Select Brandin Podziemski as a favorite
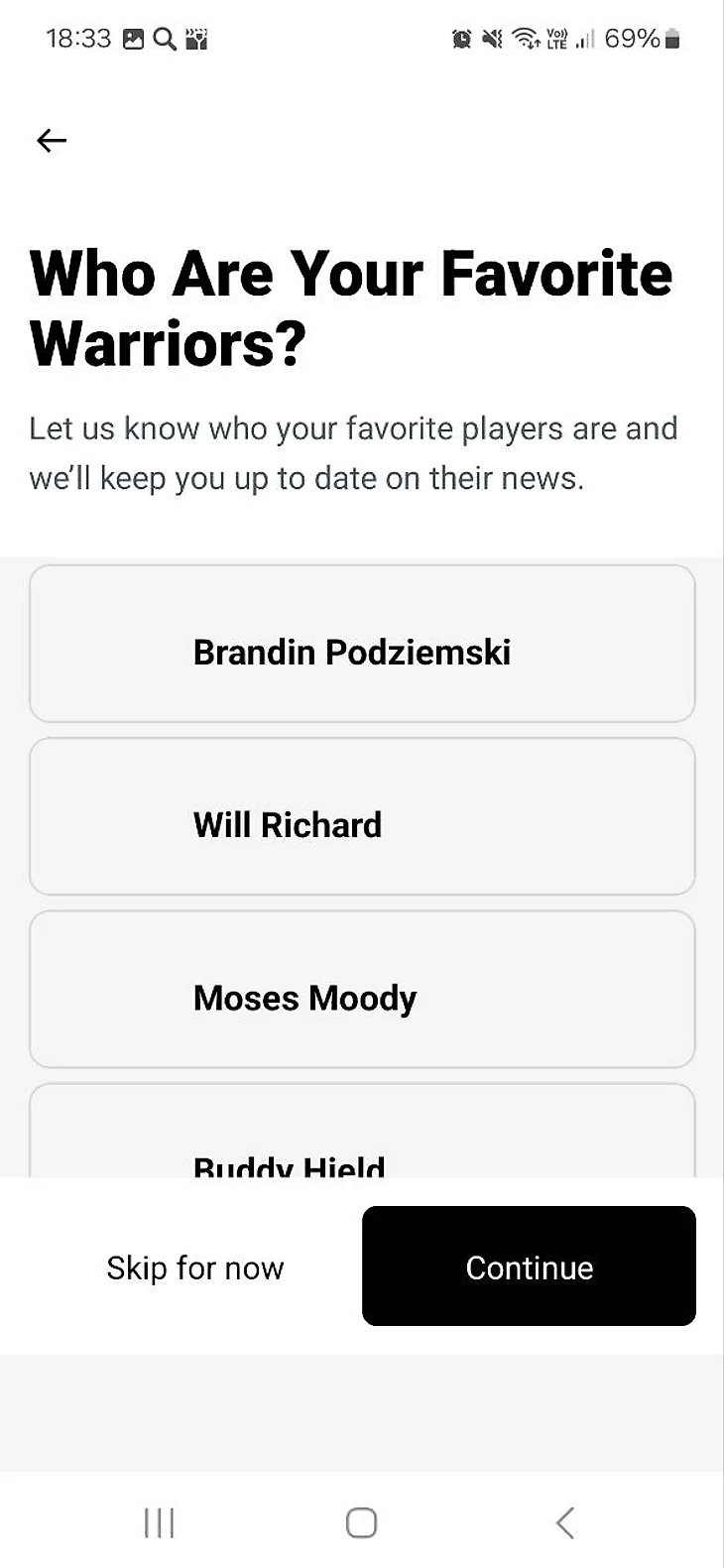Viewport: 724px width, 1568px height. point(362,644)
